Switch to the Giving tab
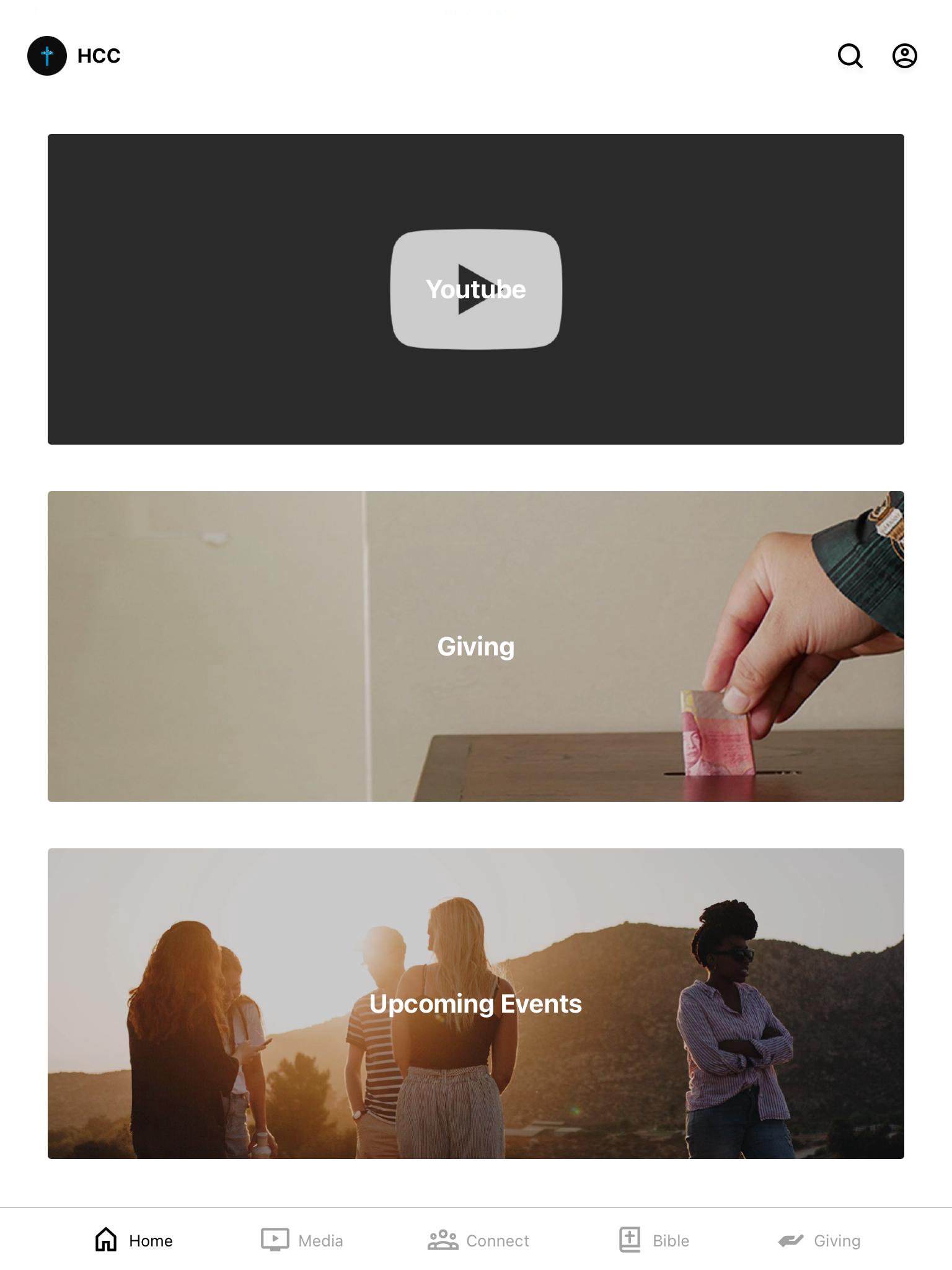Image resolution: width=952 pixels, height=1270 pixels. pyautogui.click(x=819, y=1240)
